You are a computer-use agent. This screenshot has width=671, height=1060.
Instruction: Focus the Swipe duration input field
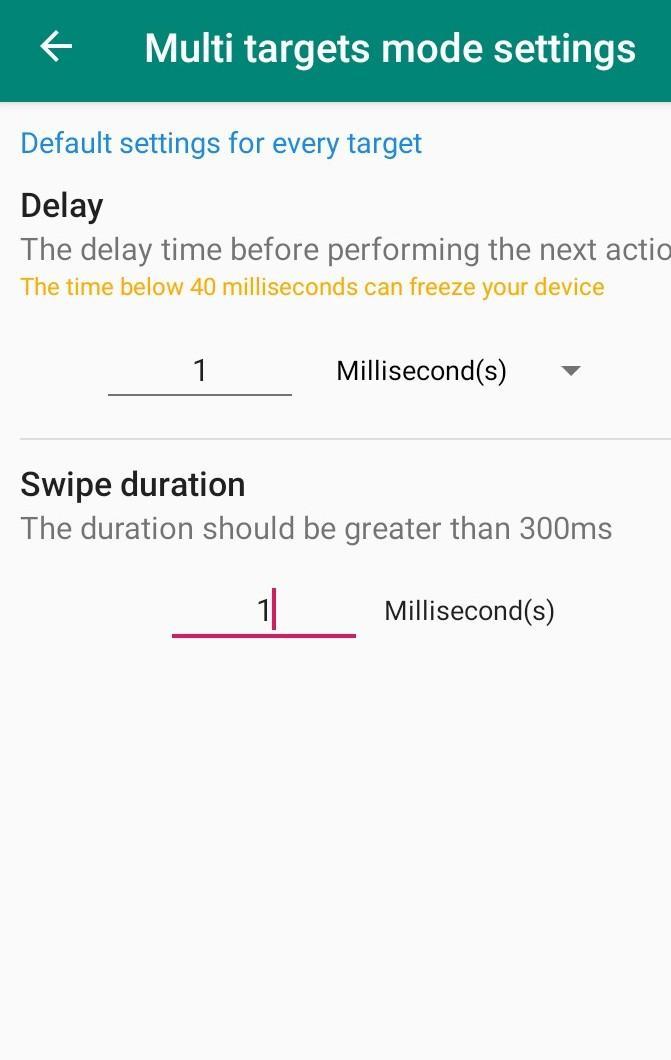coord(263,611)
